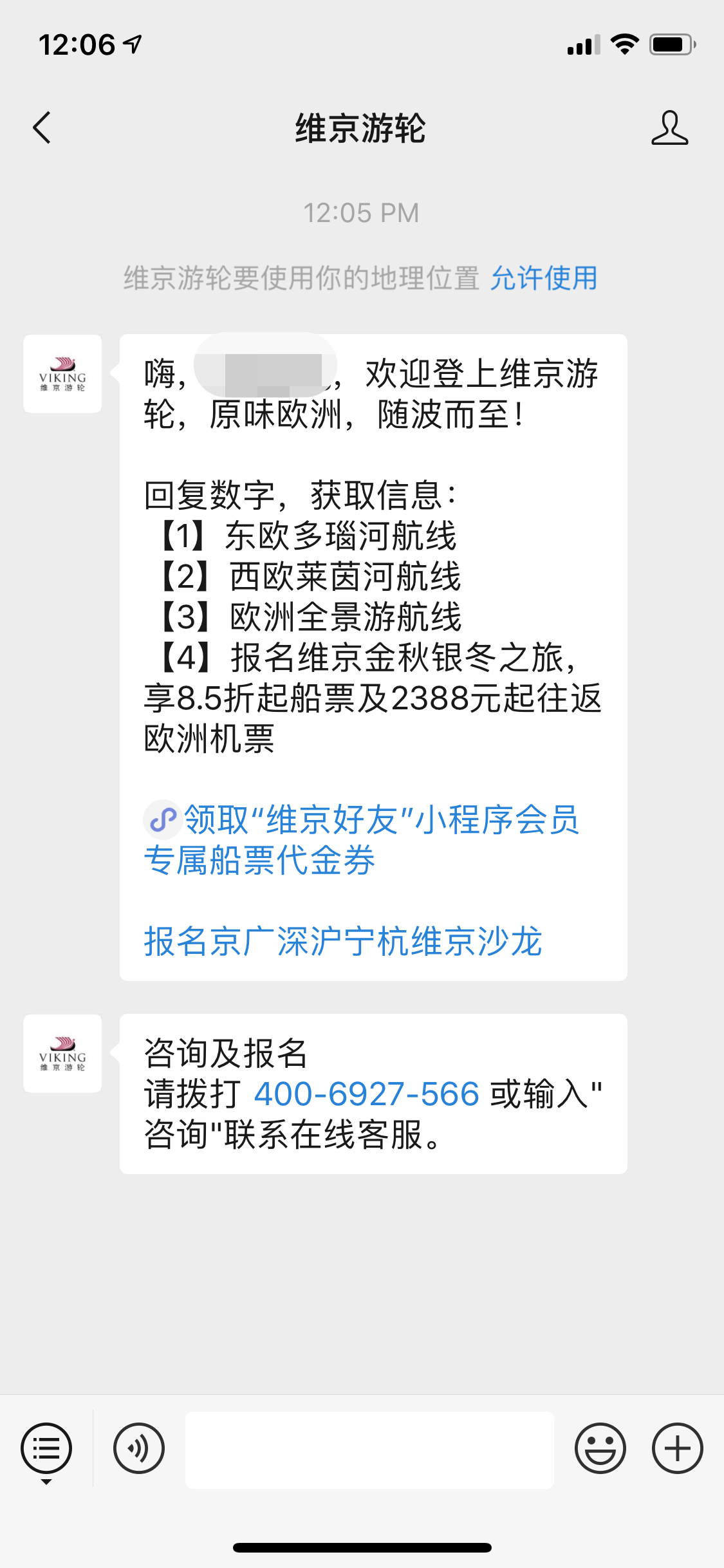Tap the mini-program link icon before 领取
Viewport: 724px width, 1568px height.
tap(162, 819)
